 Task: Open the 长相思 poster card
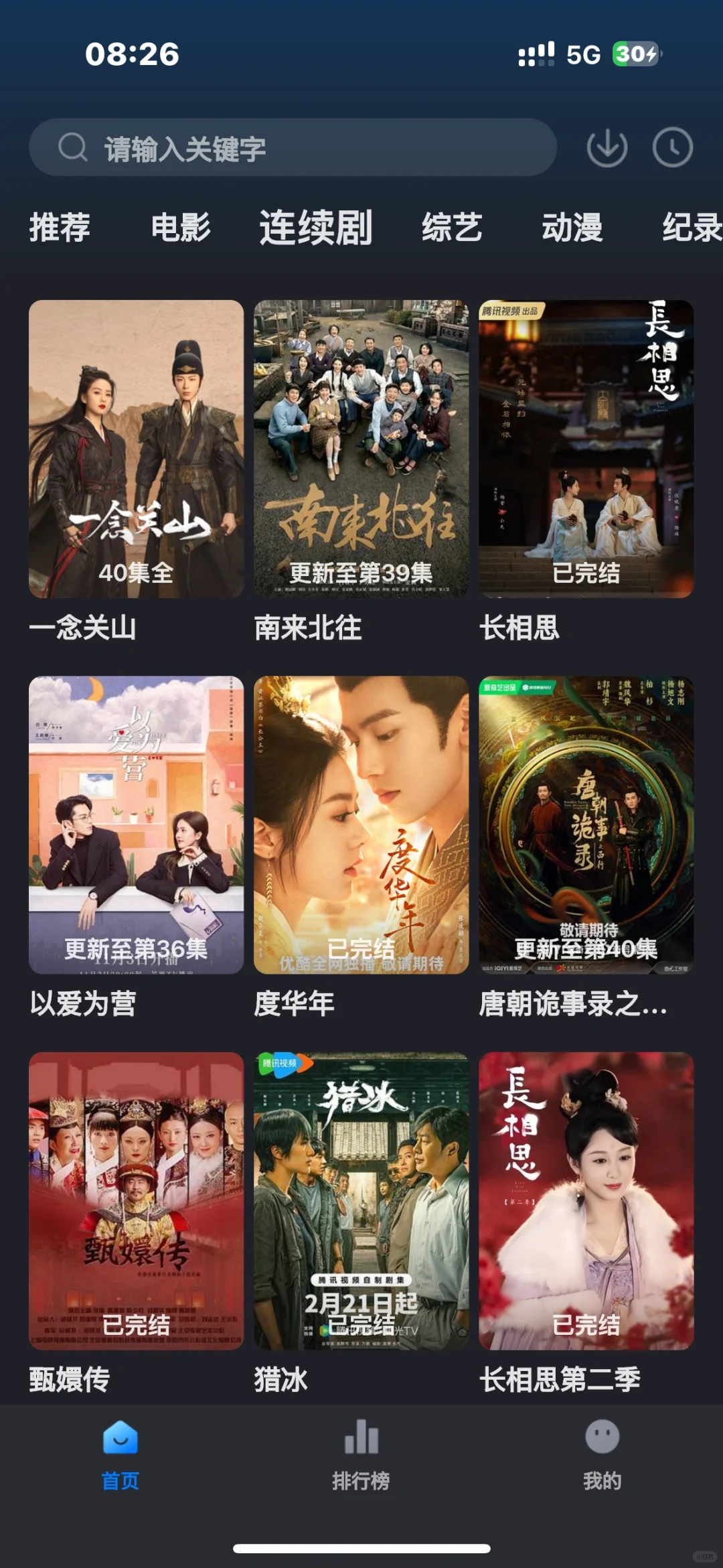tap(586, 449)
